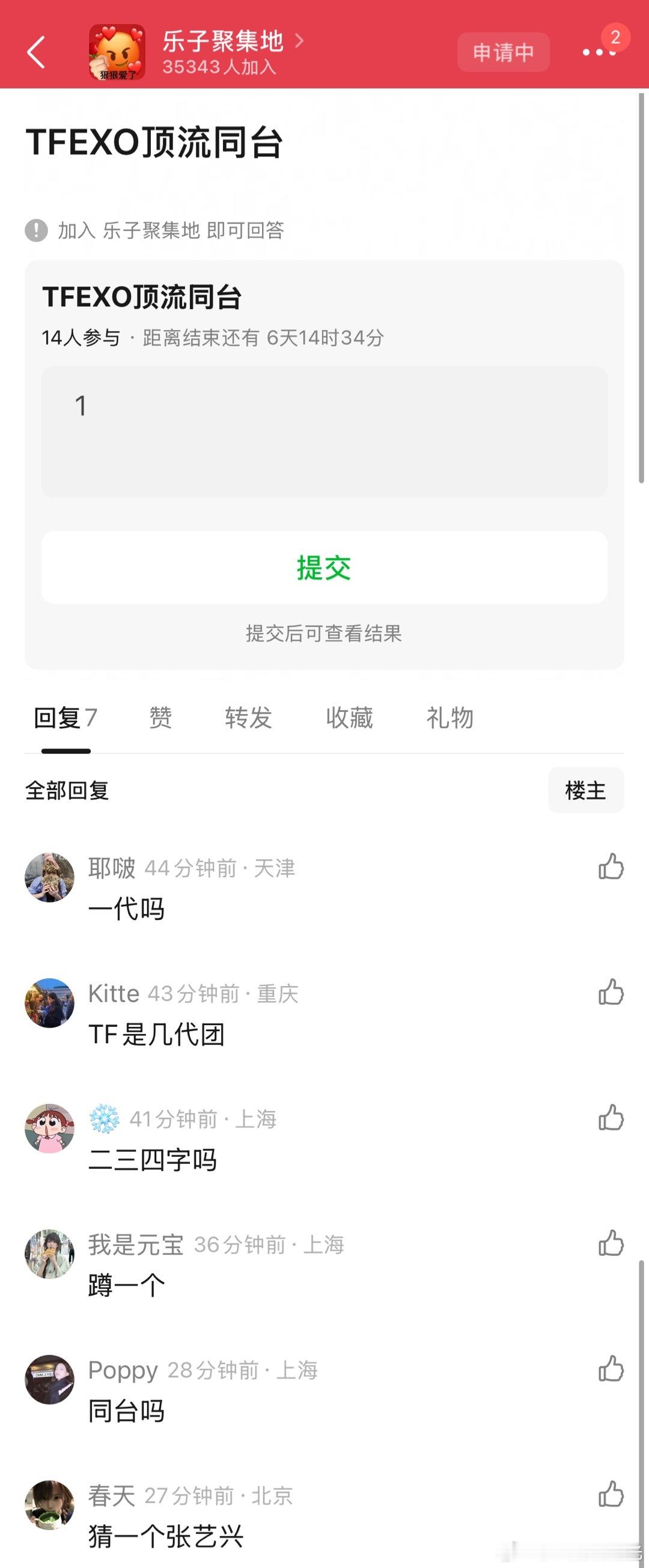Open 耶啵's profile avatar
The width and height of the screenshot is (649, 1568).
point(49,877)
